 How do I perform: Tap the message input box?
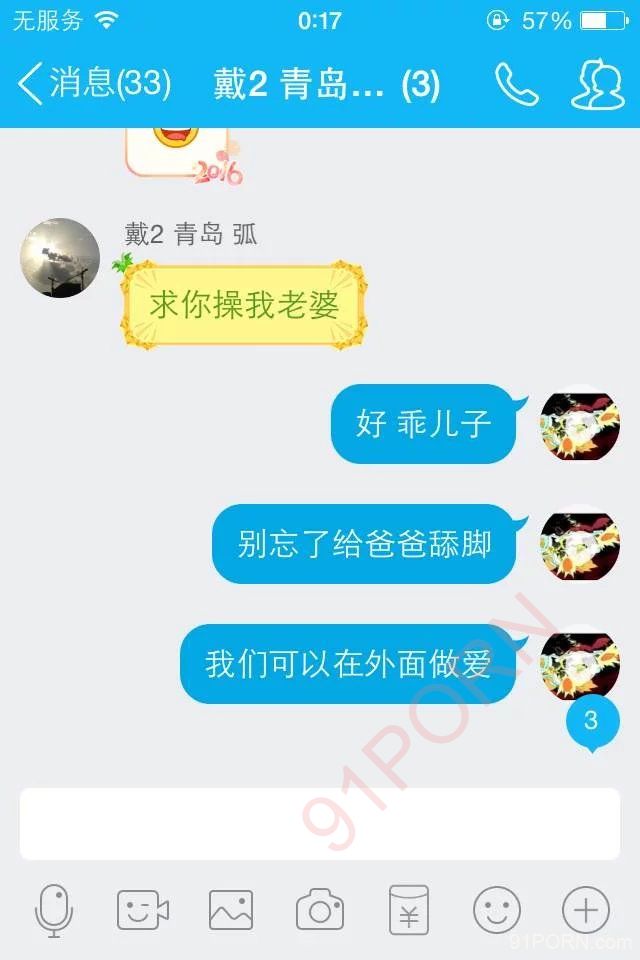click(x=320, y=823)
